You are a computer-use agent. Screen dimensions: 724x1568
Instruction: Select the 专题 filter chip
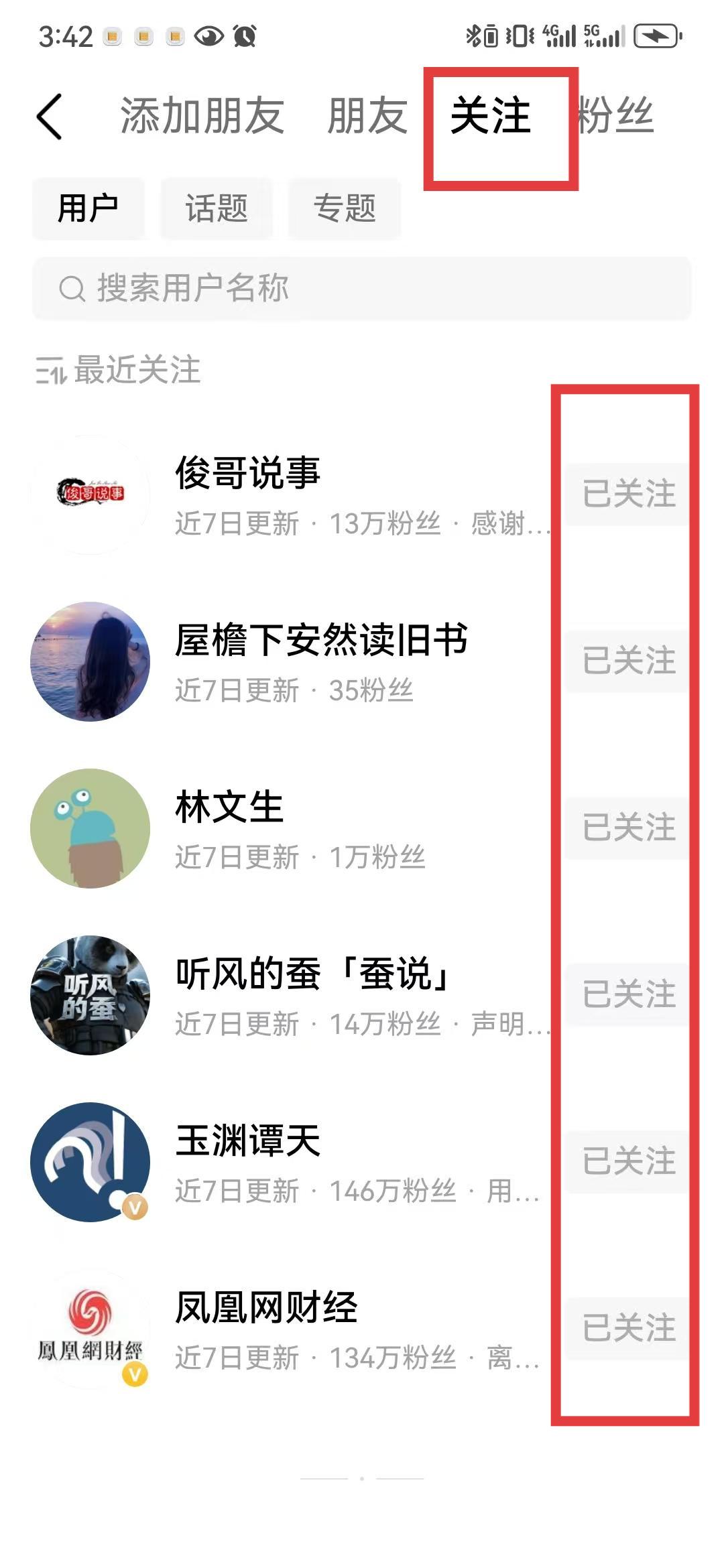click(344, 208)
